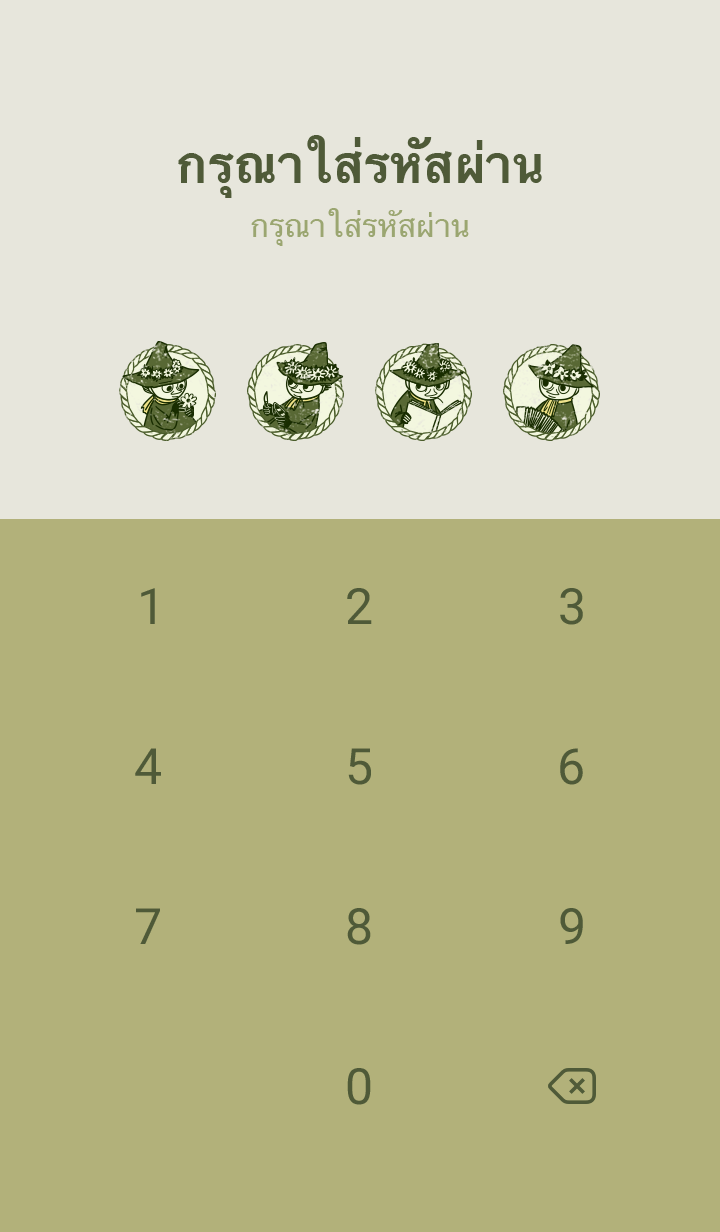Image resolution: width=720 pixels, height=1232 pixels.
Task: Select the 7 key
Action: 148,927
